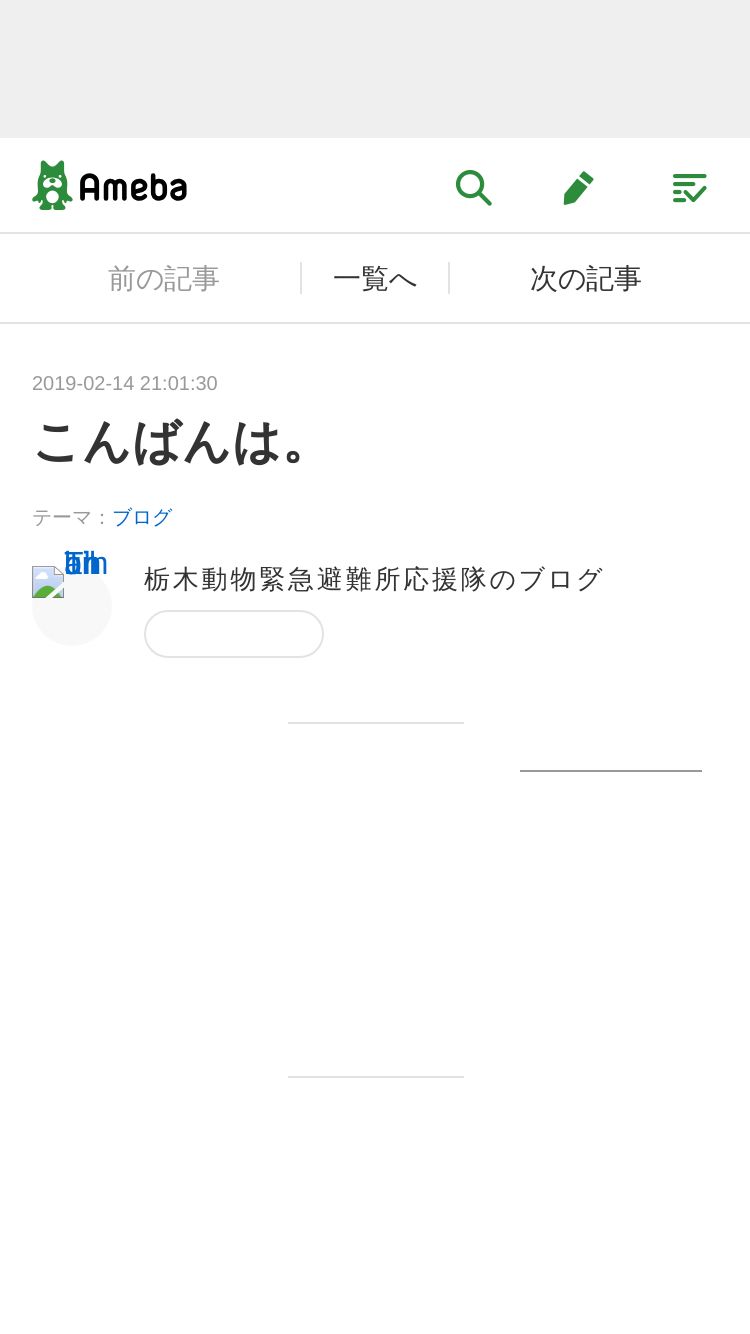Open 栃木動物緊急避難所応援隊のブログ blog name
The width and height of the screenshot is (750, 1334).
(x=374, y=579)
